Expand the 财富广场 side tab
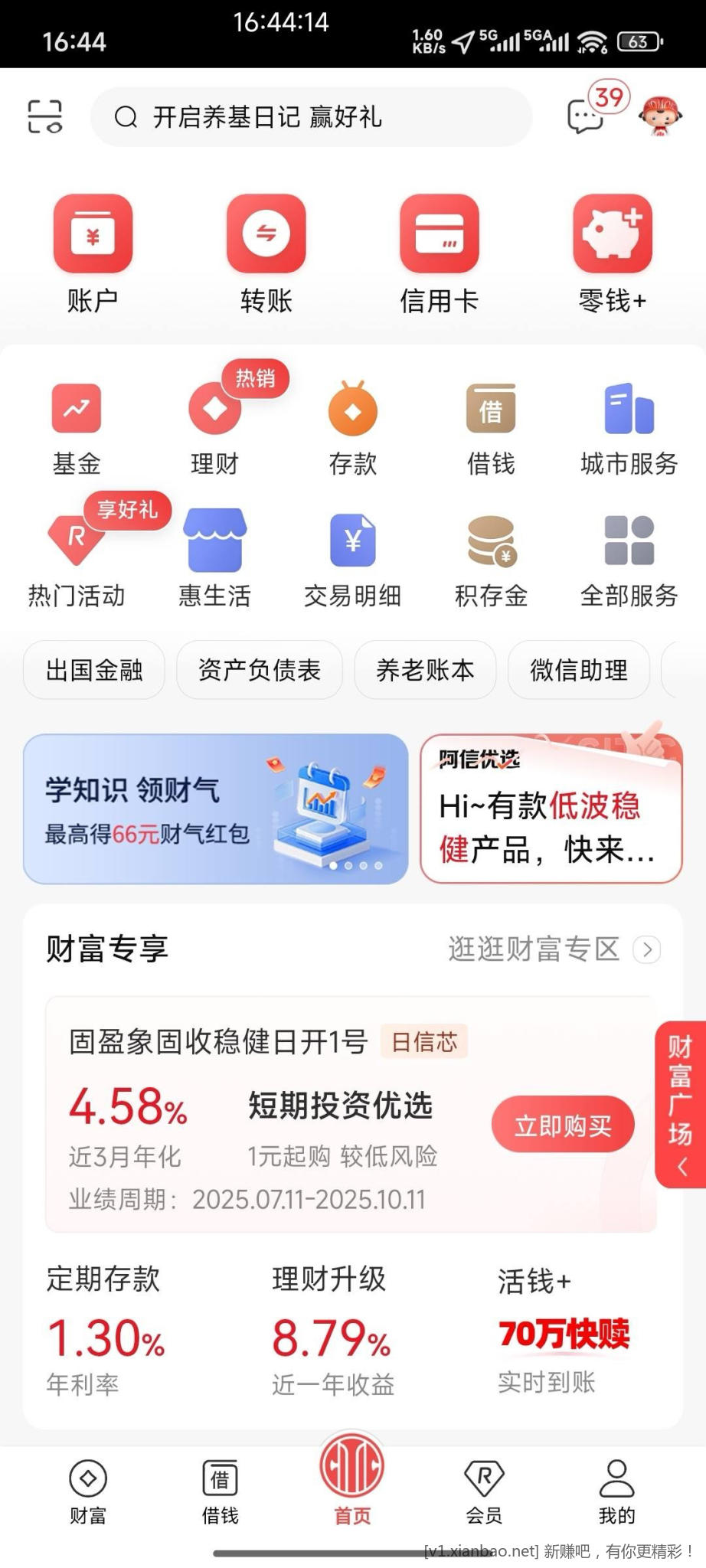706x1568 pixels. (x=680, y=1104)
